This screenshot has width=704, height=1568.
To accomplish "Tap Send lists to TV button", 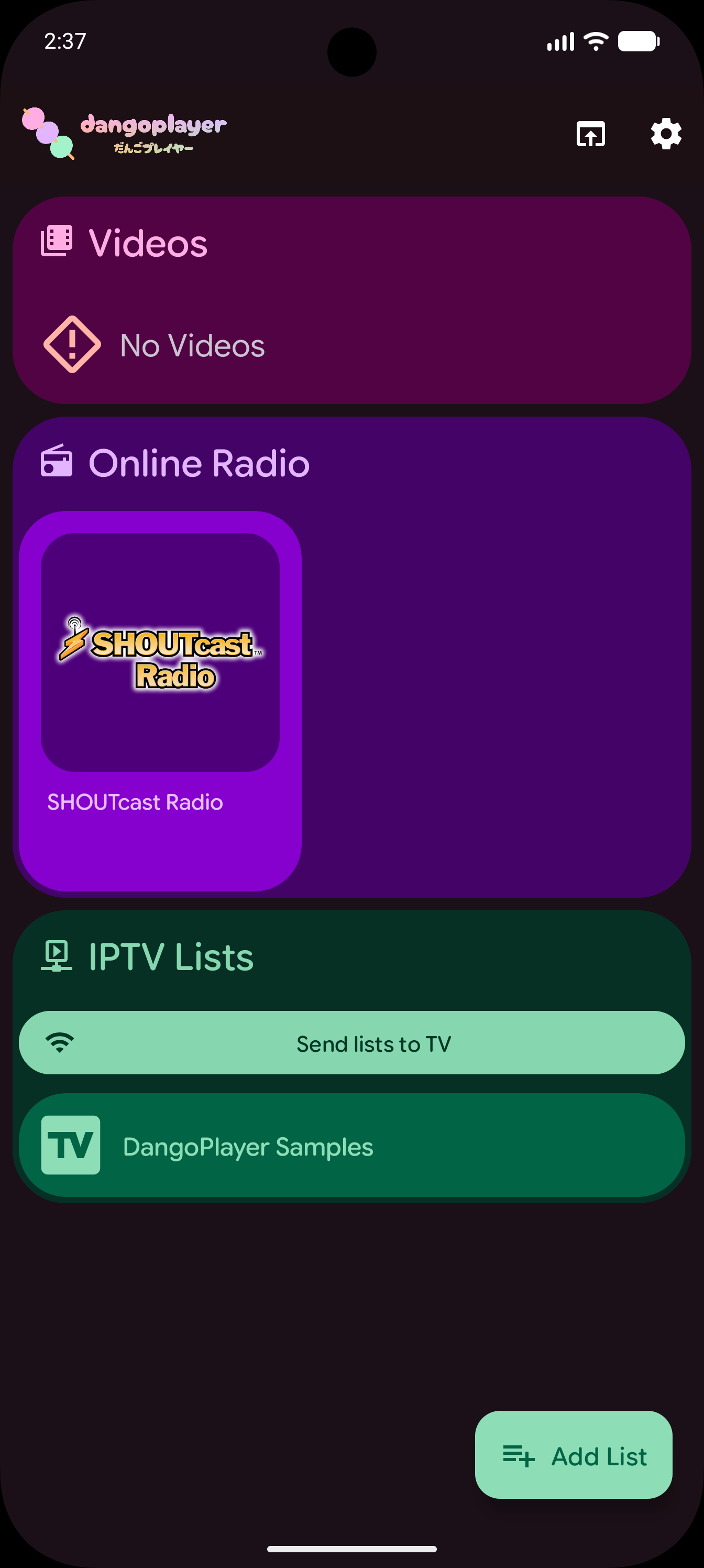I will pyautogui.click(x=351, y=1043).
